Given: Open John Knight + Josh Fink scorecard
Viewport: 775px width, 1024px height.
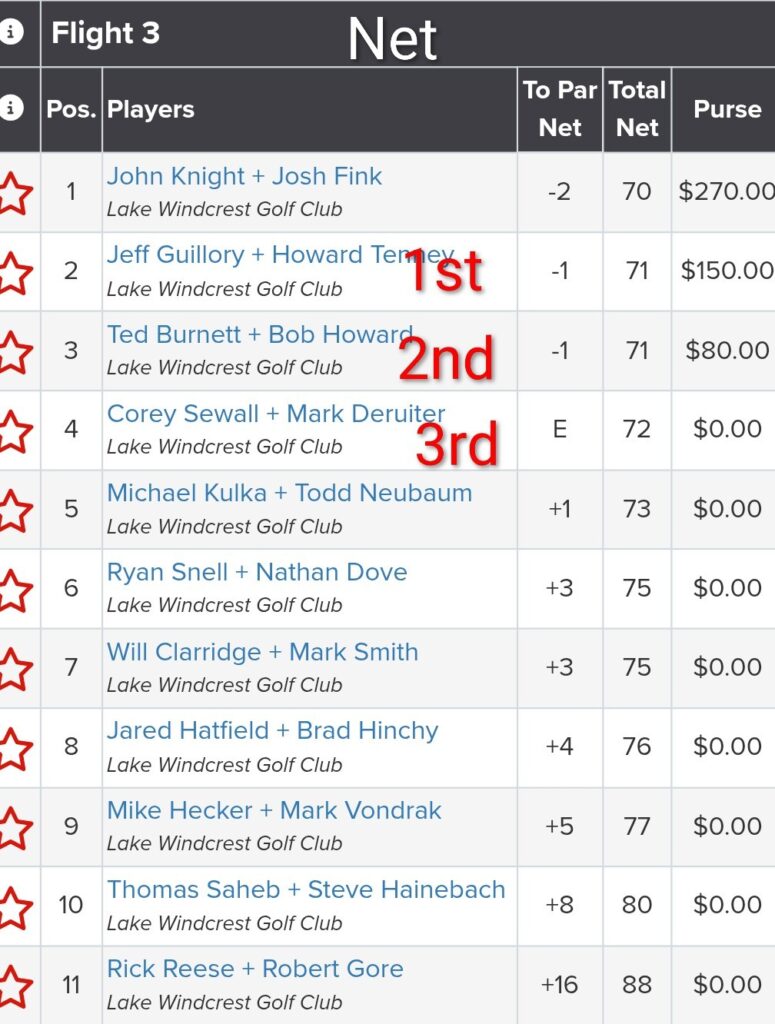Looking at the screenshot, I should point(244,176).
